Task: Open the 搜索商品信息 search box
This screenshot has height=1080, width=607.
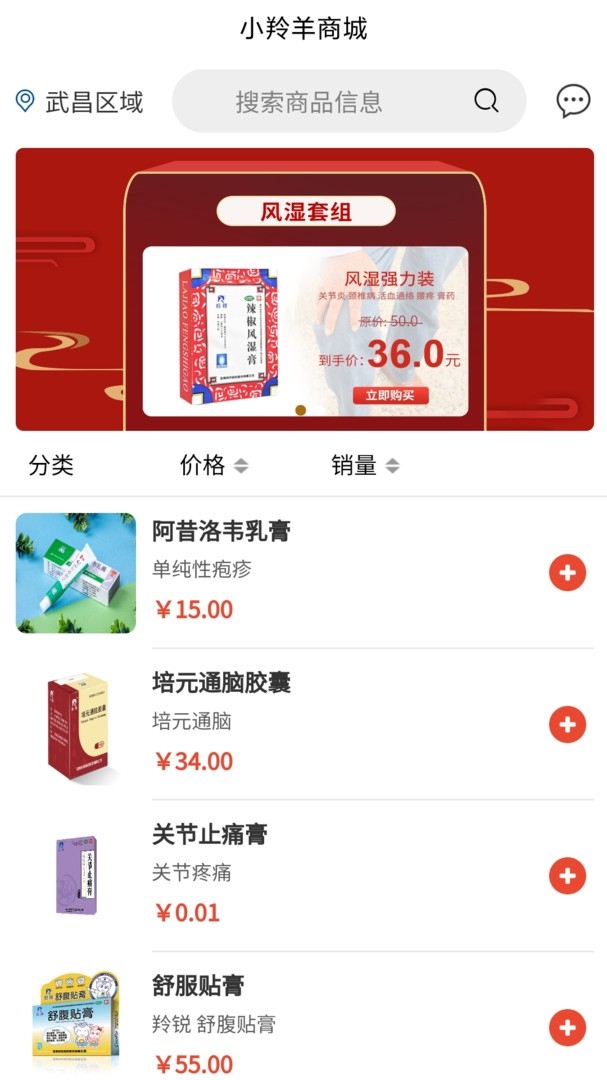Action: [349, 101]
